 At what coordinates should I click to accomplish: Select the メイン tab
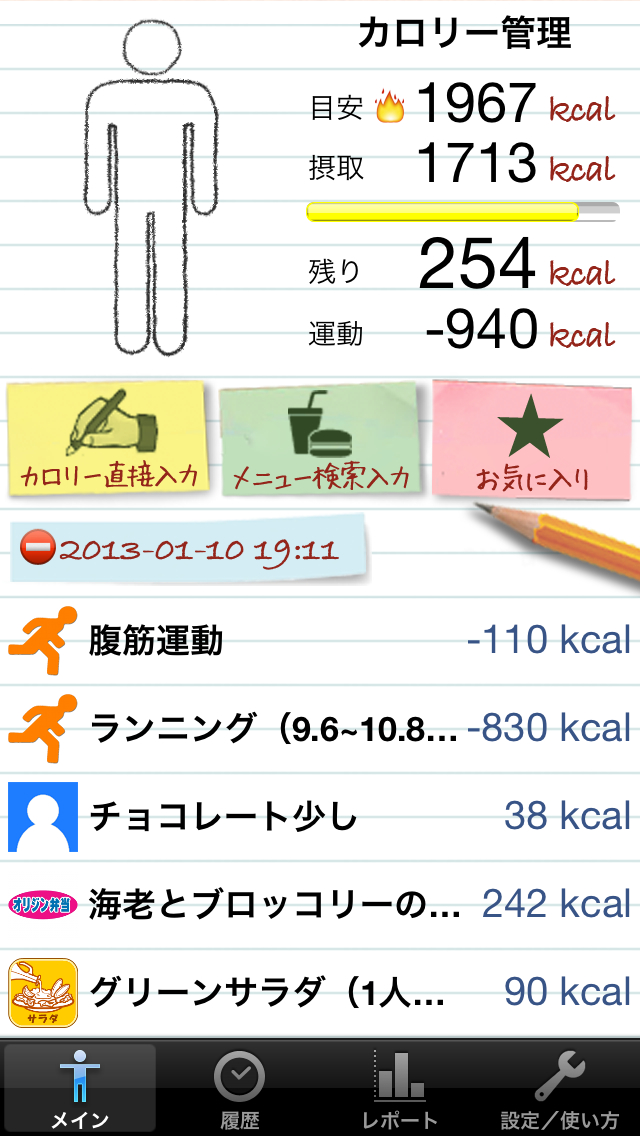click(x=80, y=1087)
